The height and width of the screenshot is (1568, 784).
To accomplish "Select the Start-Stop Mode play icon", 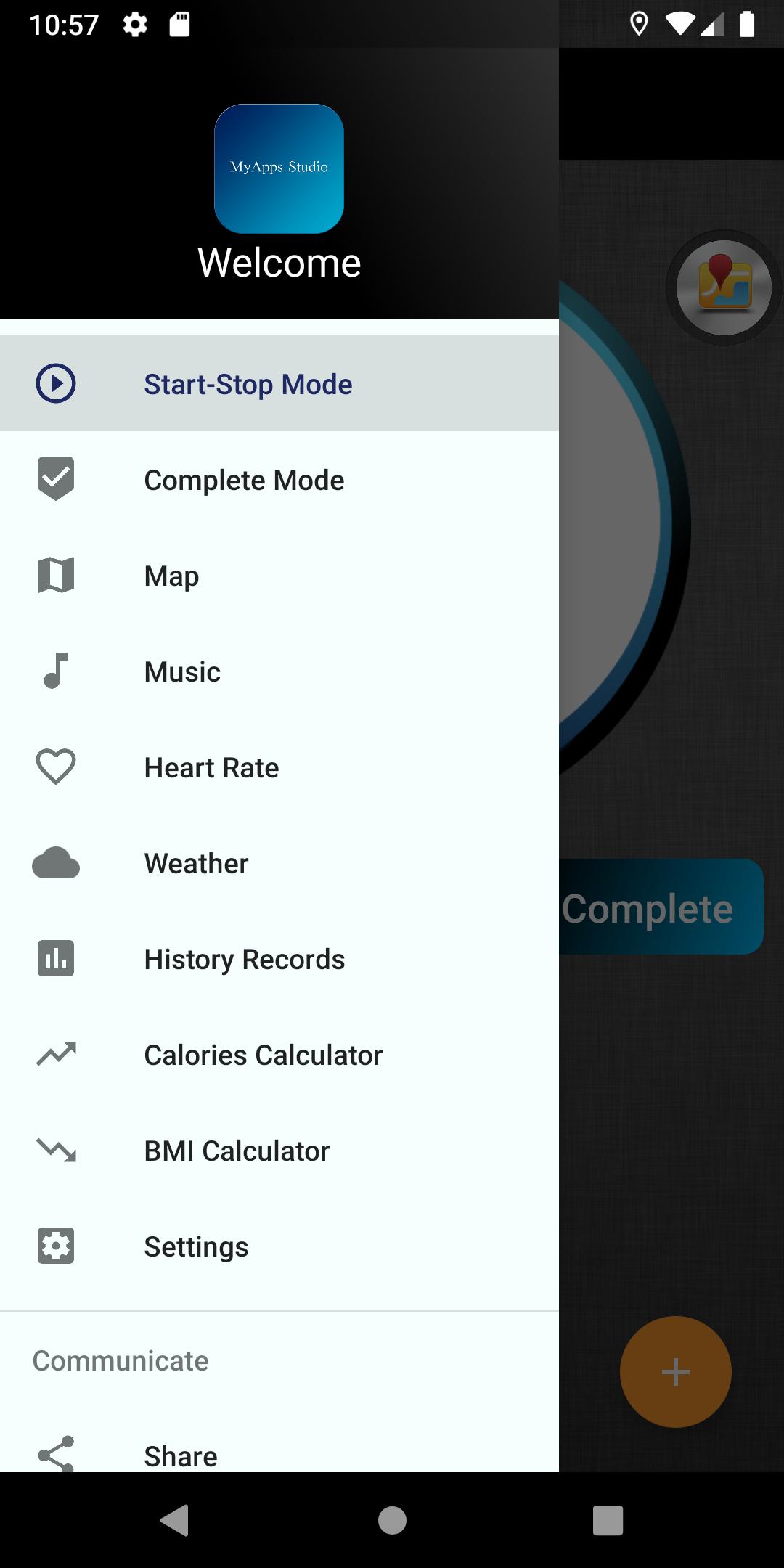I will tap(54, 383).
